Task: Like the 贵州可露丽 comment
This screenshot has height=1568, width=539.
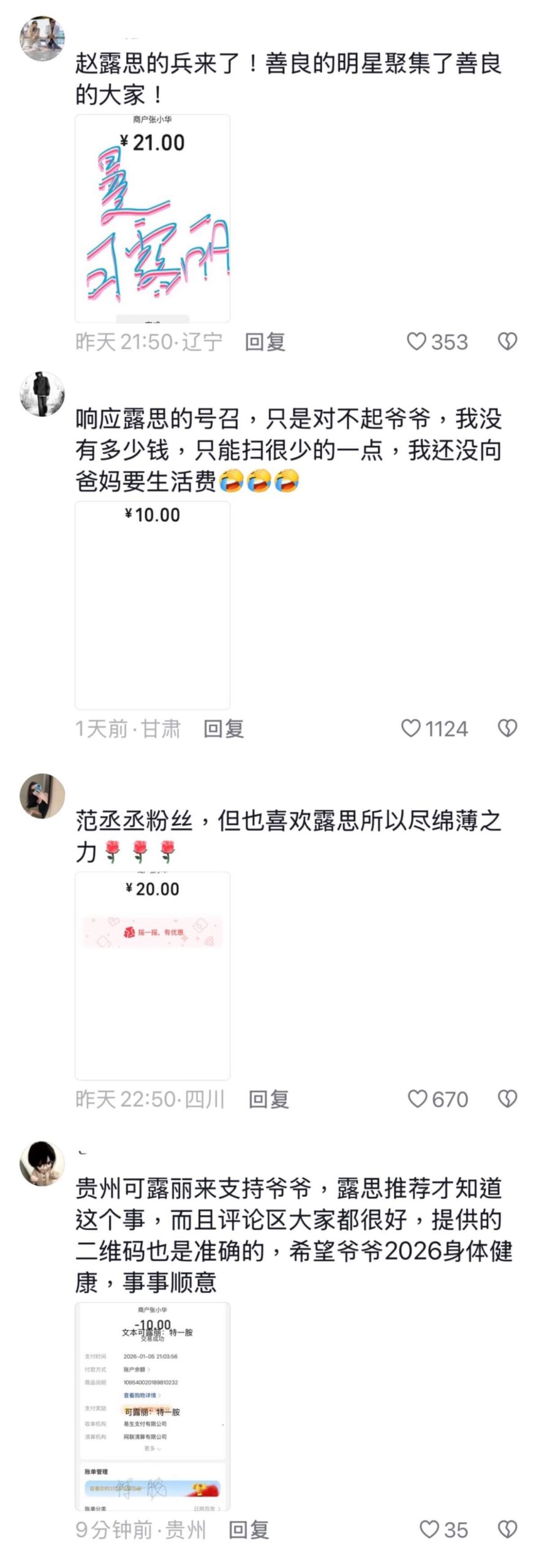Action: pos(429,1529)
